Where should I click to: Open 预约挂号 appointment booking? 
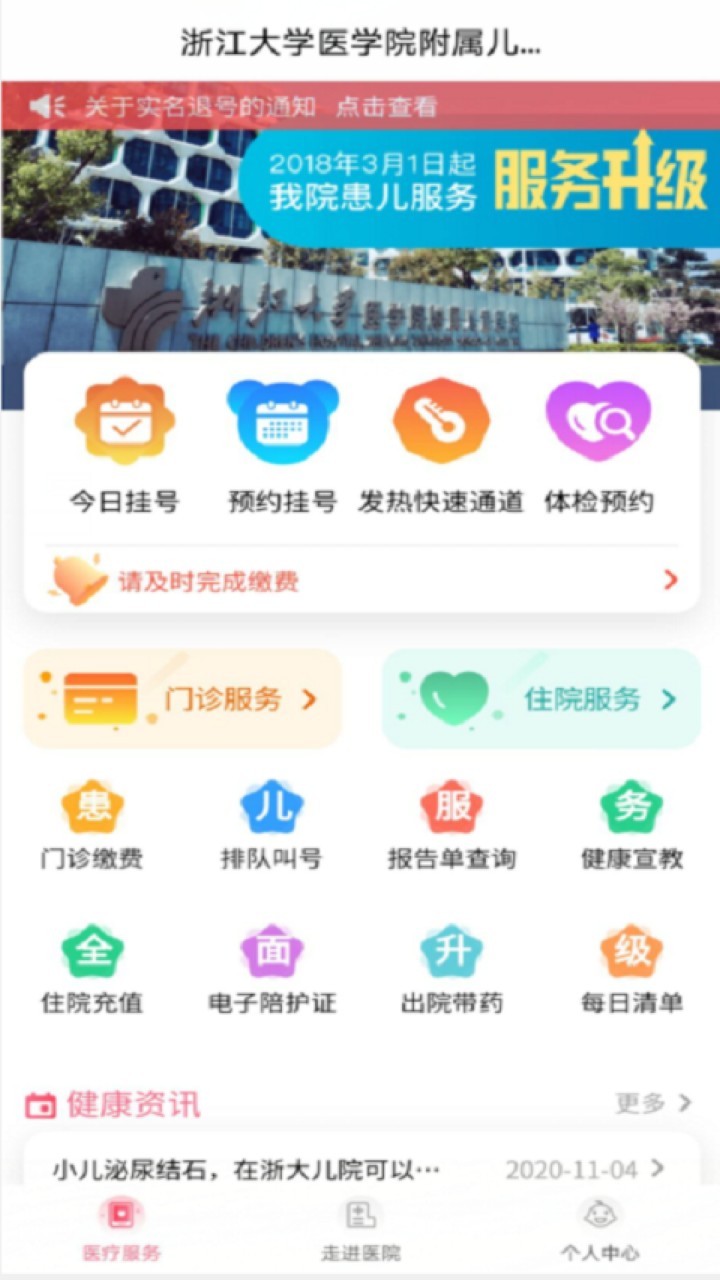pos(282,445)
